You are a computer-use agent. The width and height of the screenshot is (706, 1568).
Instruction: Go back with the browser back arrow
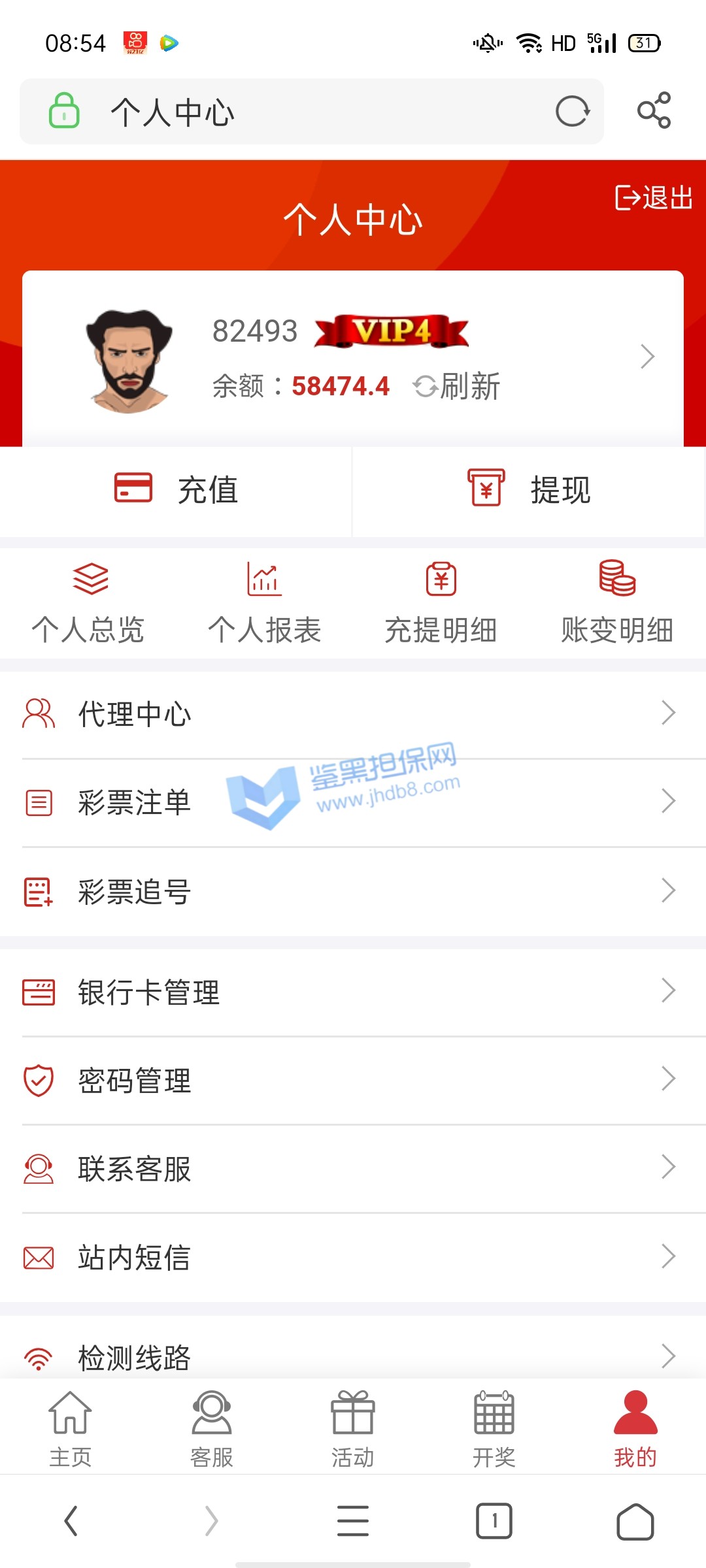pos(71,1521)
